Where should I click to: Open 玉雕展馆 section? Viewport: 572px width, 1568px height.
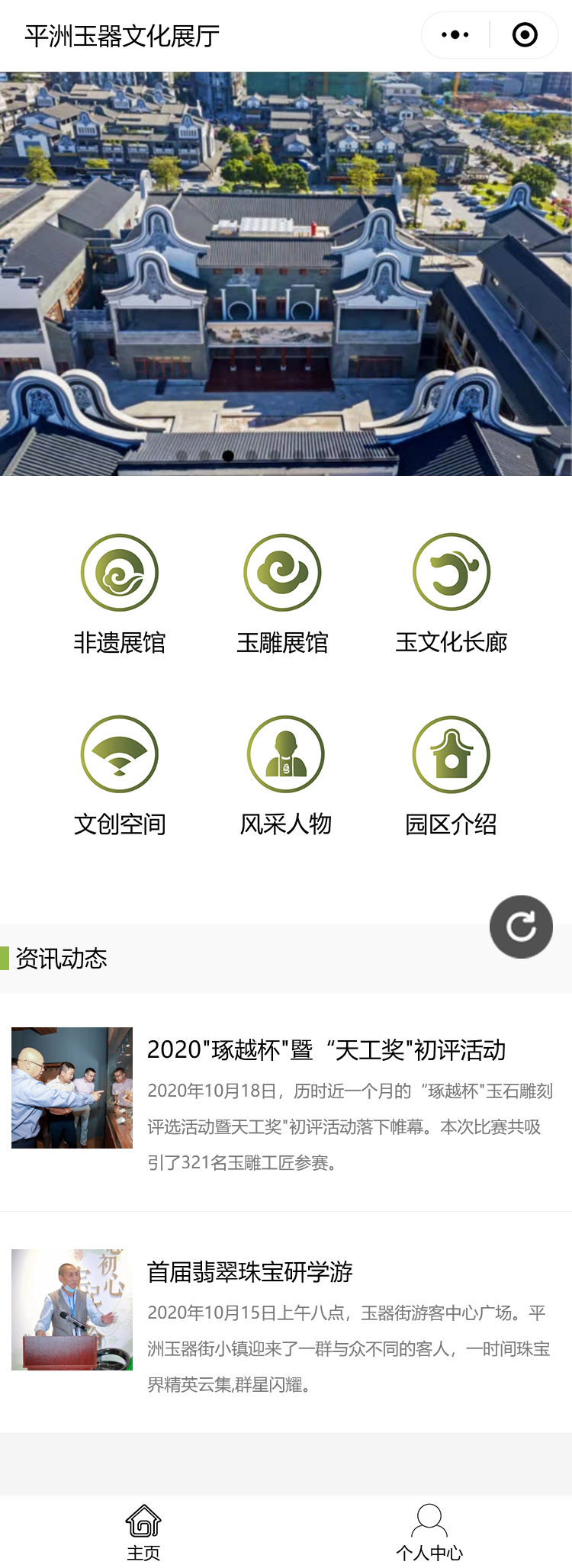282,593
